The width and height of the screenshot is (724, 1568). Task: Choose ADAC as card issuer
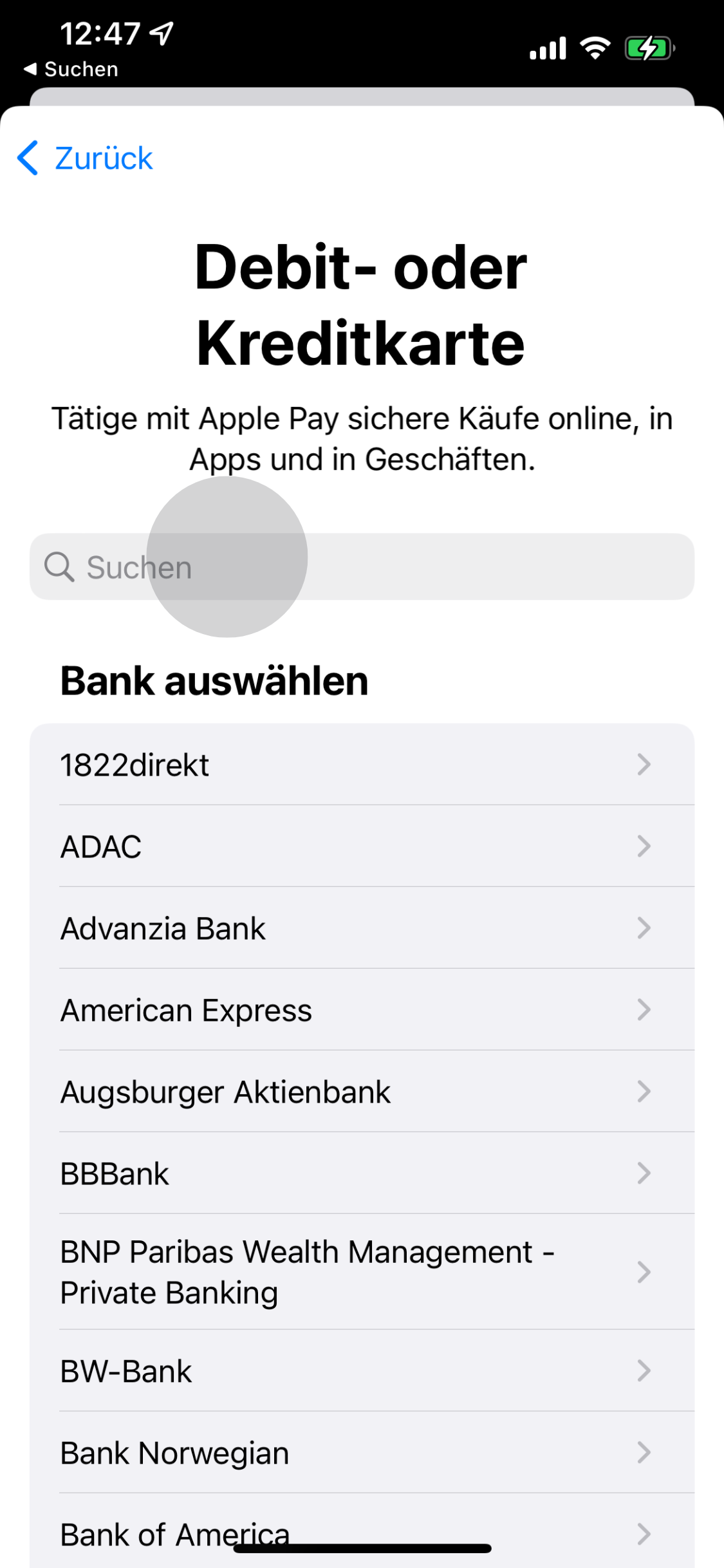coord(362,846)
